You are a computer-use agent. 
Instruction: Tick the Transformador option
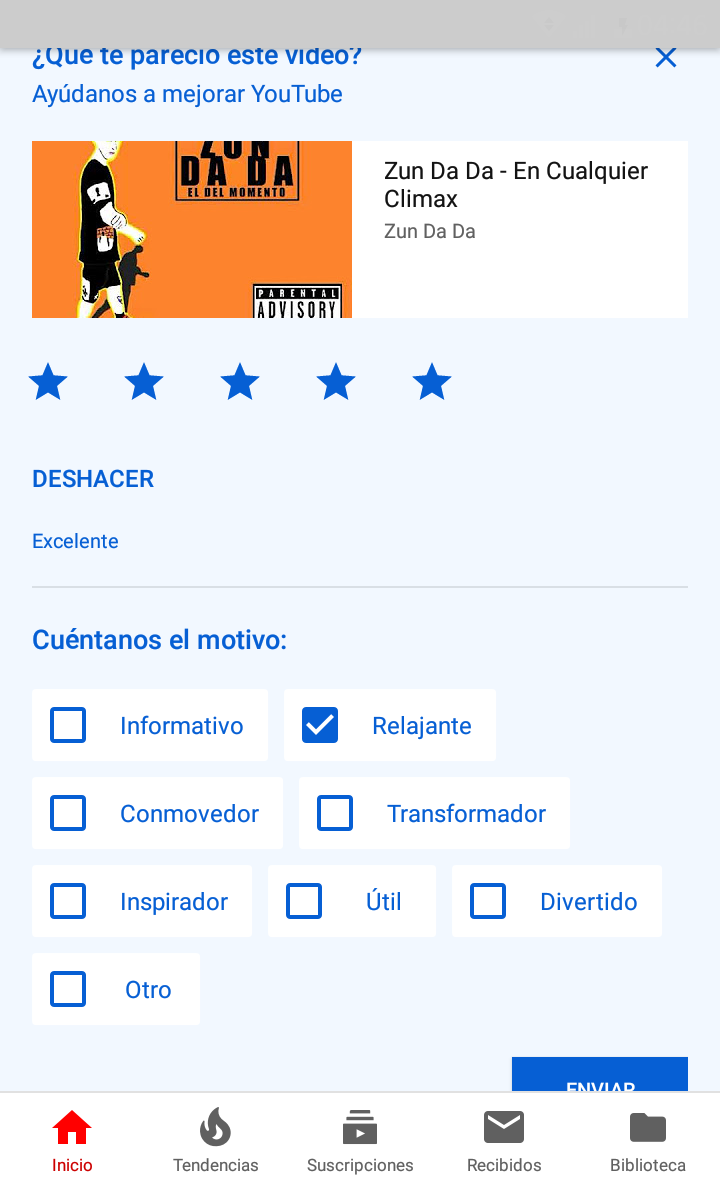click(335, 813)
